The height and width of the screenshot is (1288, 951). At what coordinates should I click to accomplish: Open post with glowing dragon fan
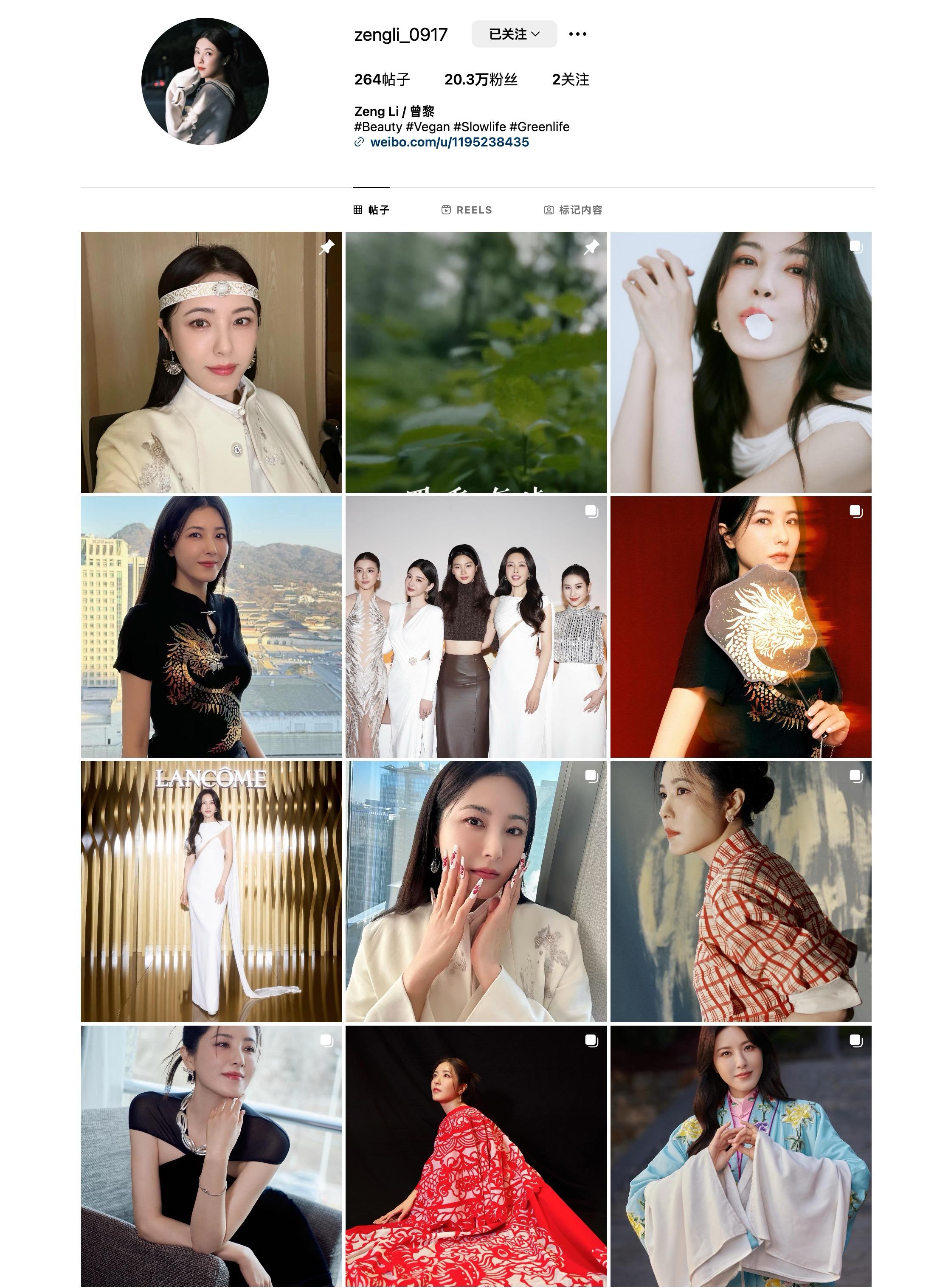(741, 627)
